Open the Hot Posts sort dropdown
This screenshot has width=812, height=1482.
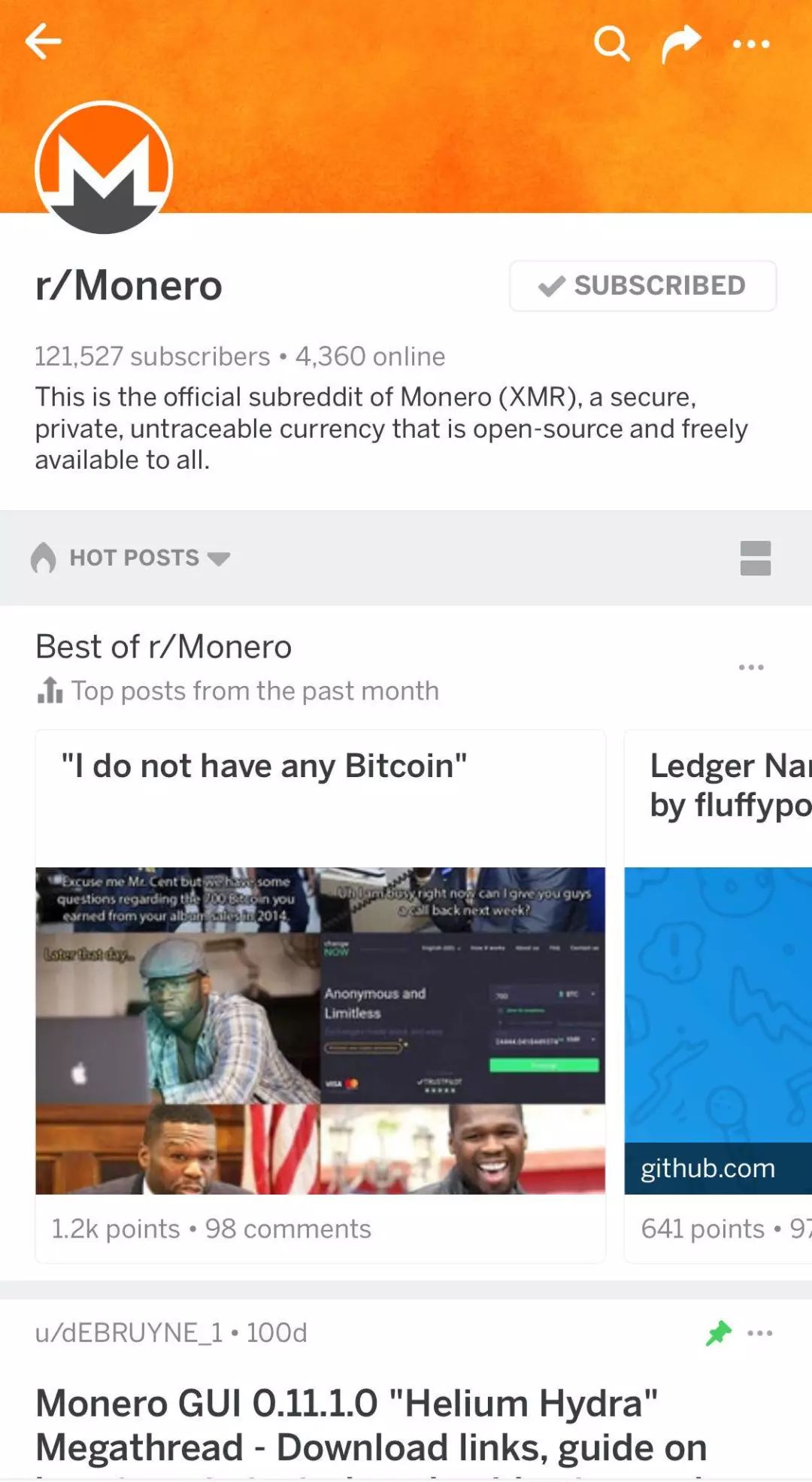click(132, 557)
